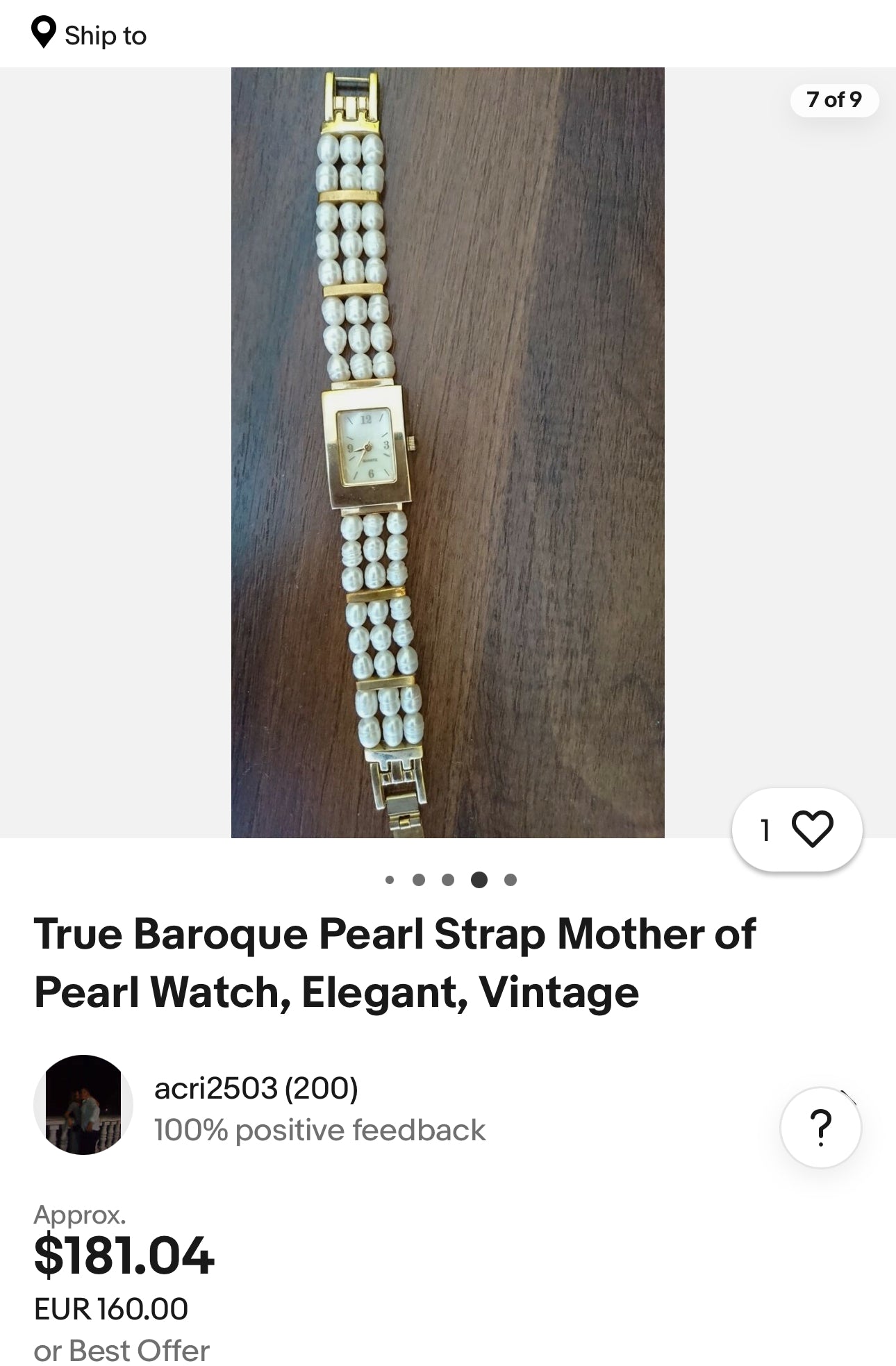
Task: View seller acri2503's profile
Action: [x=256, y=1088]
